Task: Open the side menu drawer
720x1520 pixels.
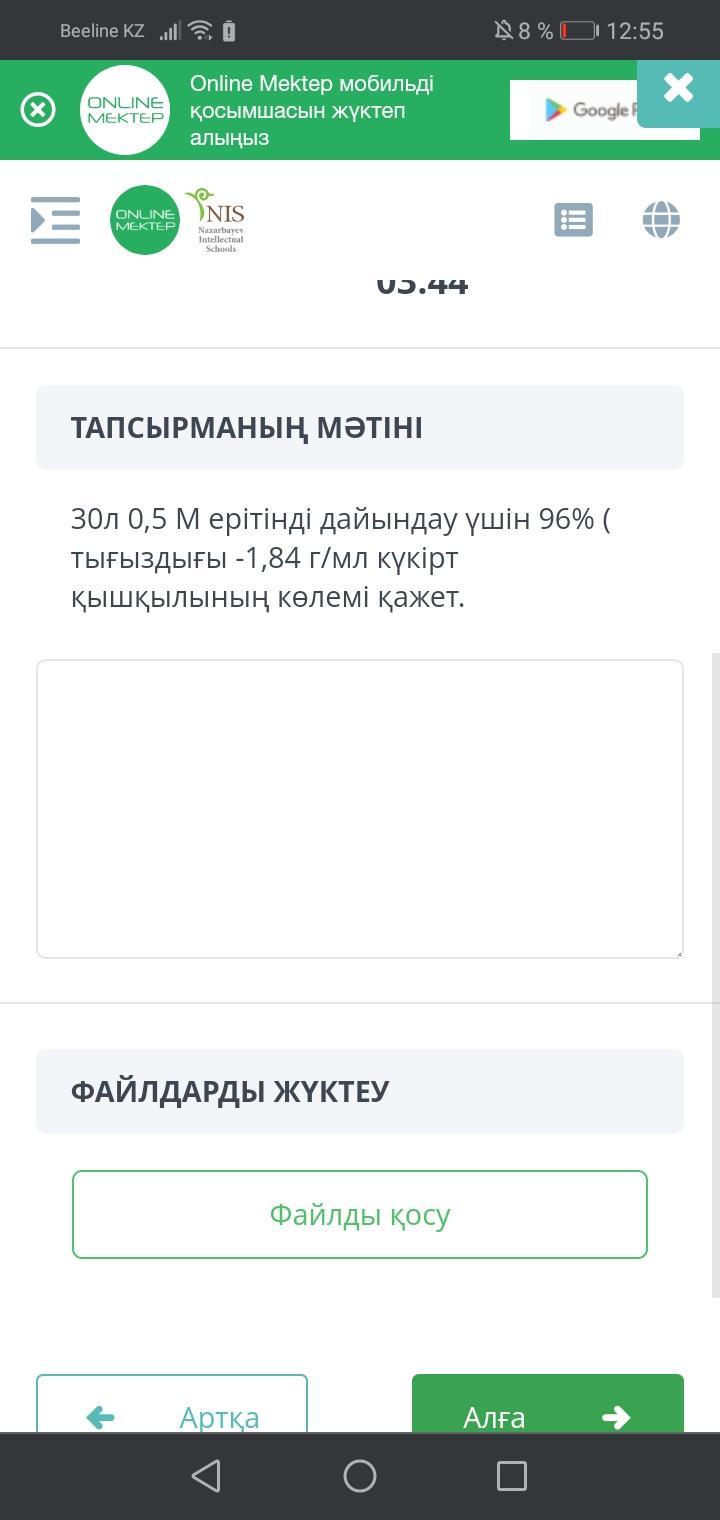Action: [55, 220]
